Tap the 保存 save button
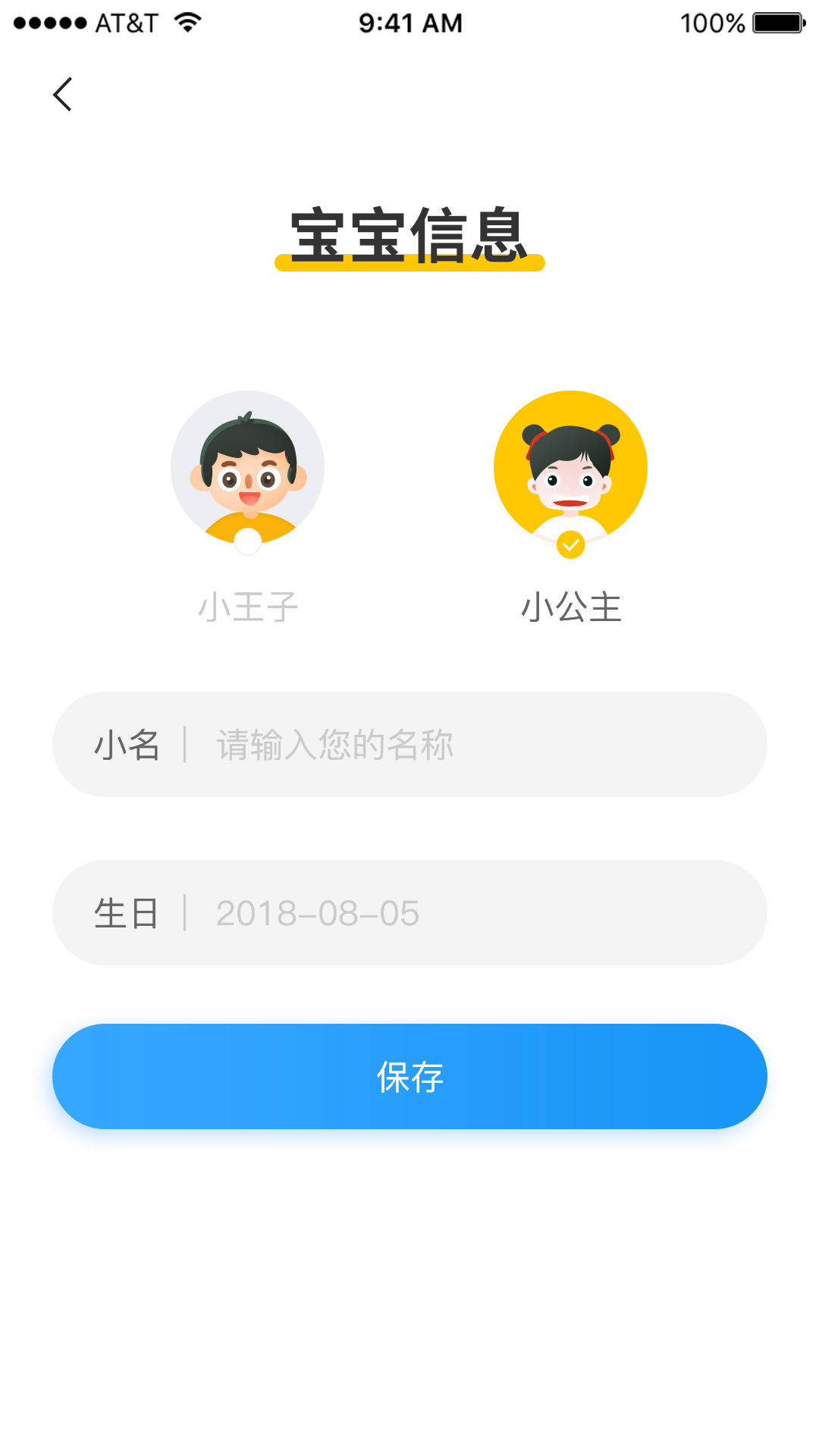The width and height of the screenshot is (819, 1456). coord(409,1076)
